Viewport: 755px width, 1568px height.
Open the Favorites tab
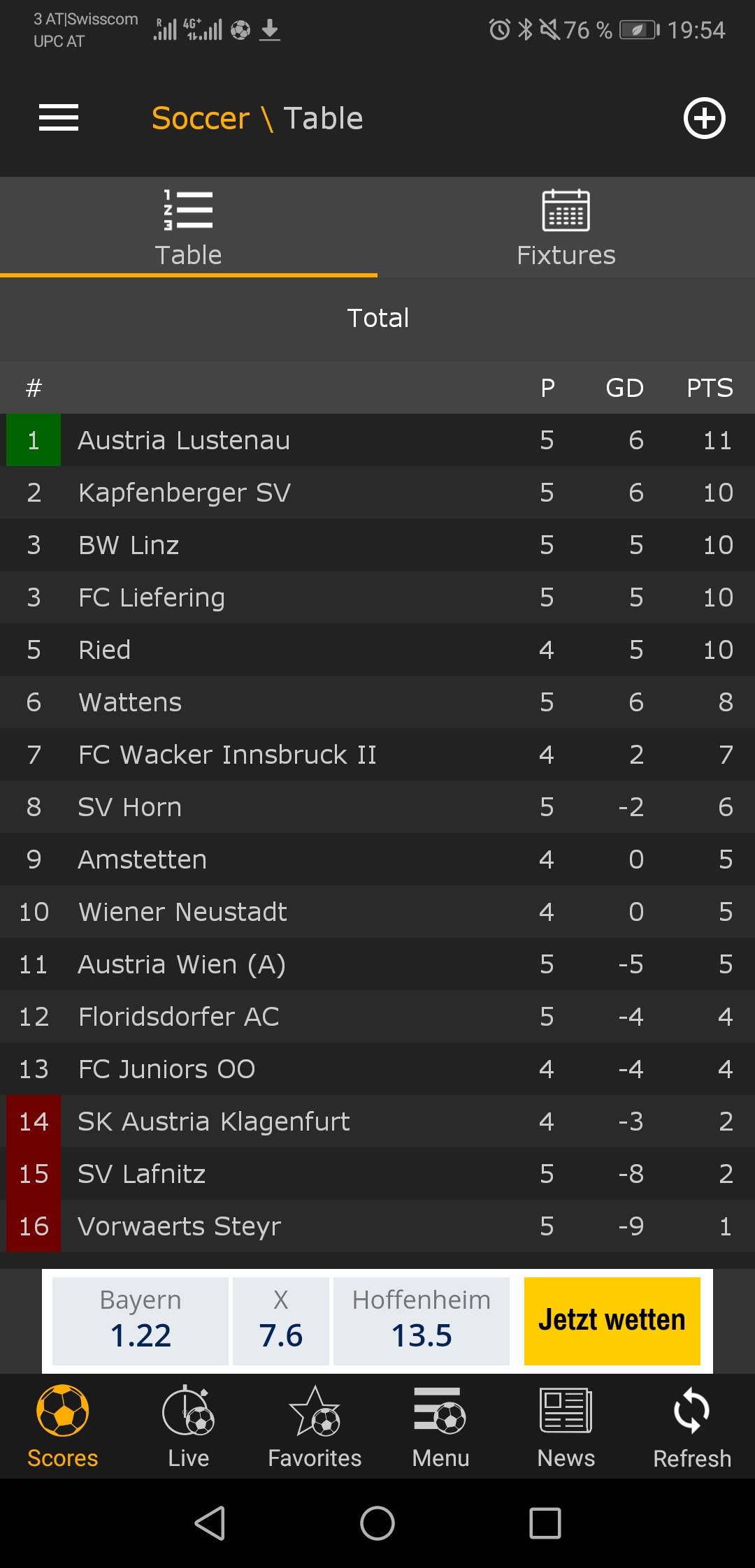click(315, 1427)
